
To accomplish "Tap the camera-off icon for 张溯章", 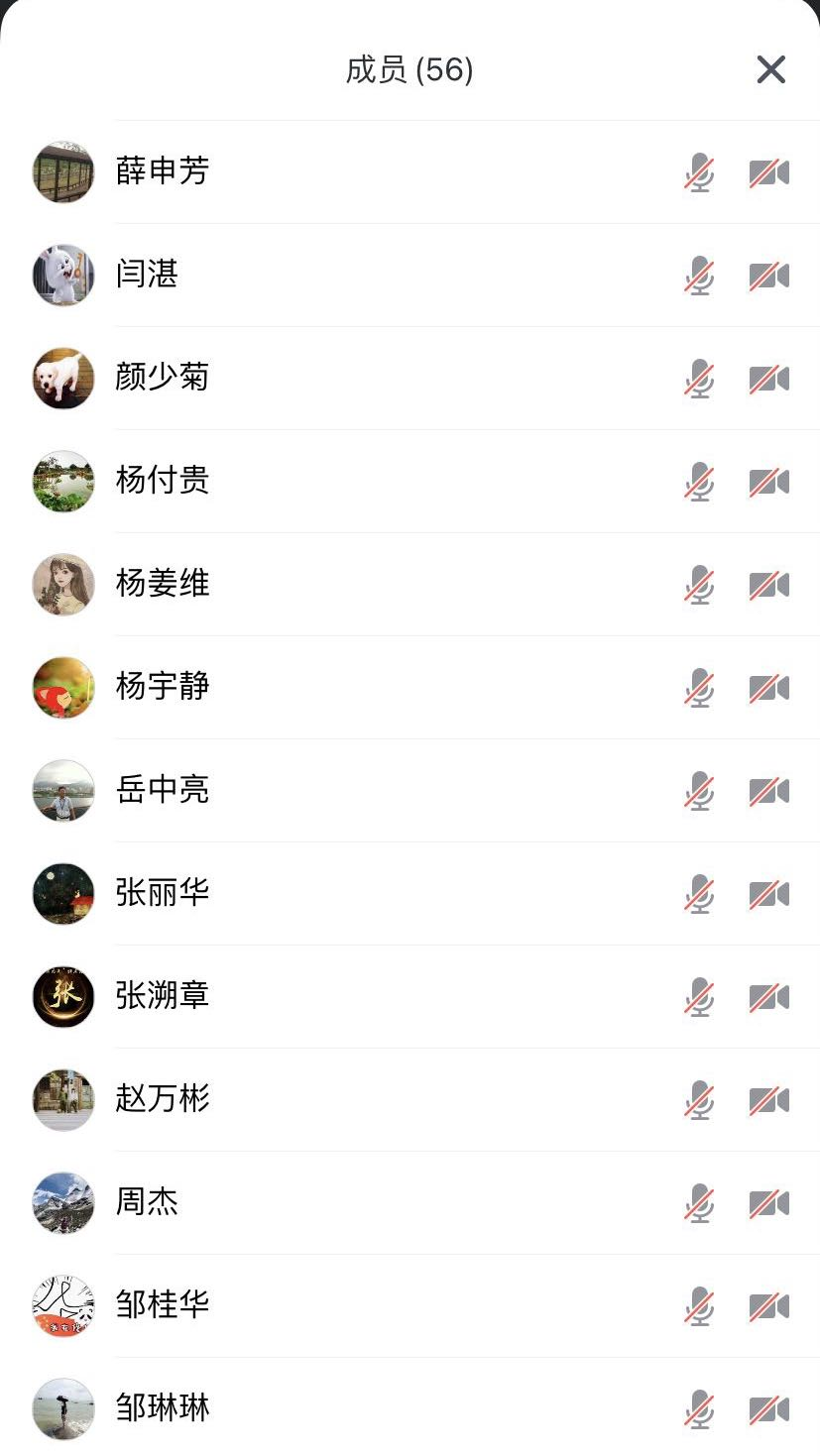I will pyautogui.click(x=768, y=997).
